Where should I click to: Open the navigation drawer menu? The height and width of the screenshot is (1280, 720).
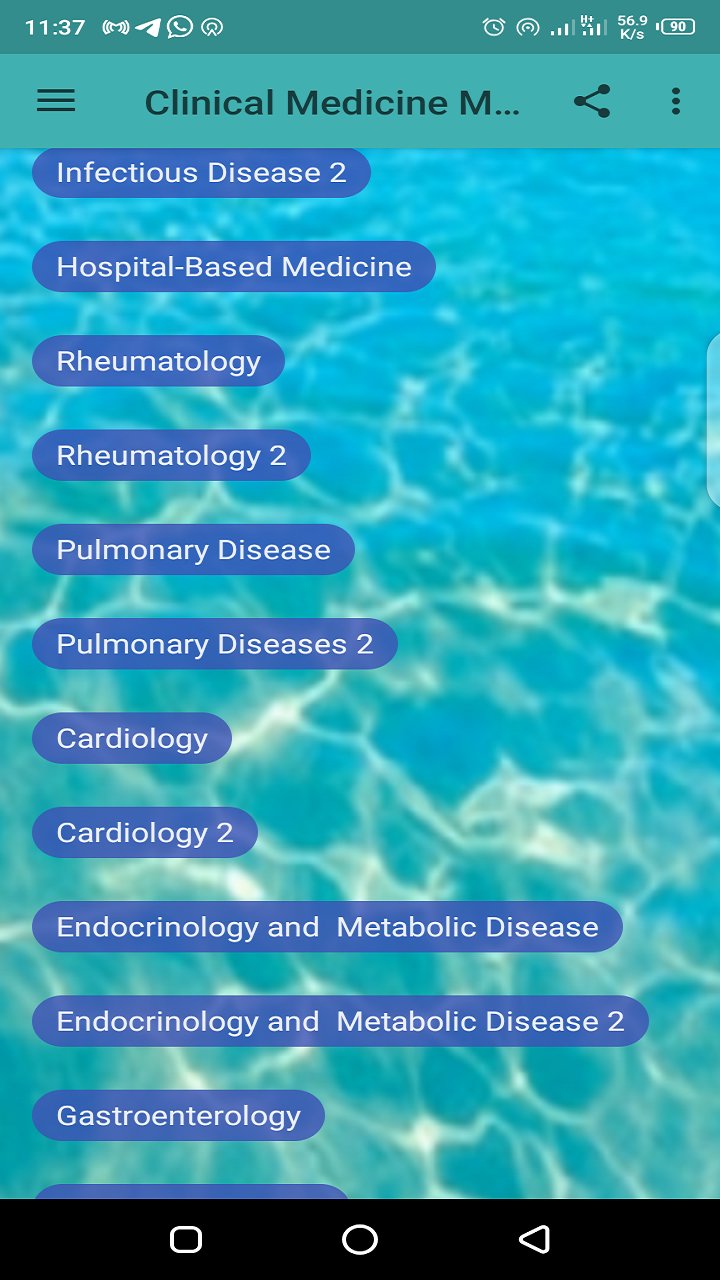[56, 101]
